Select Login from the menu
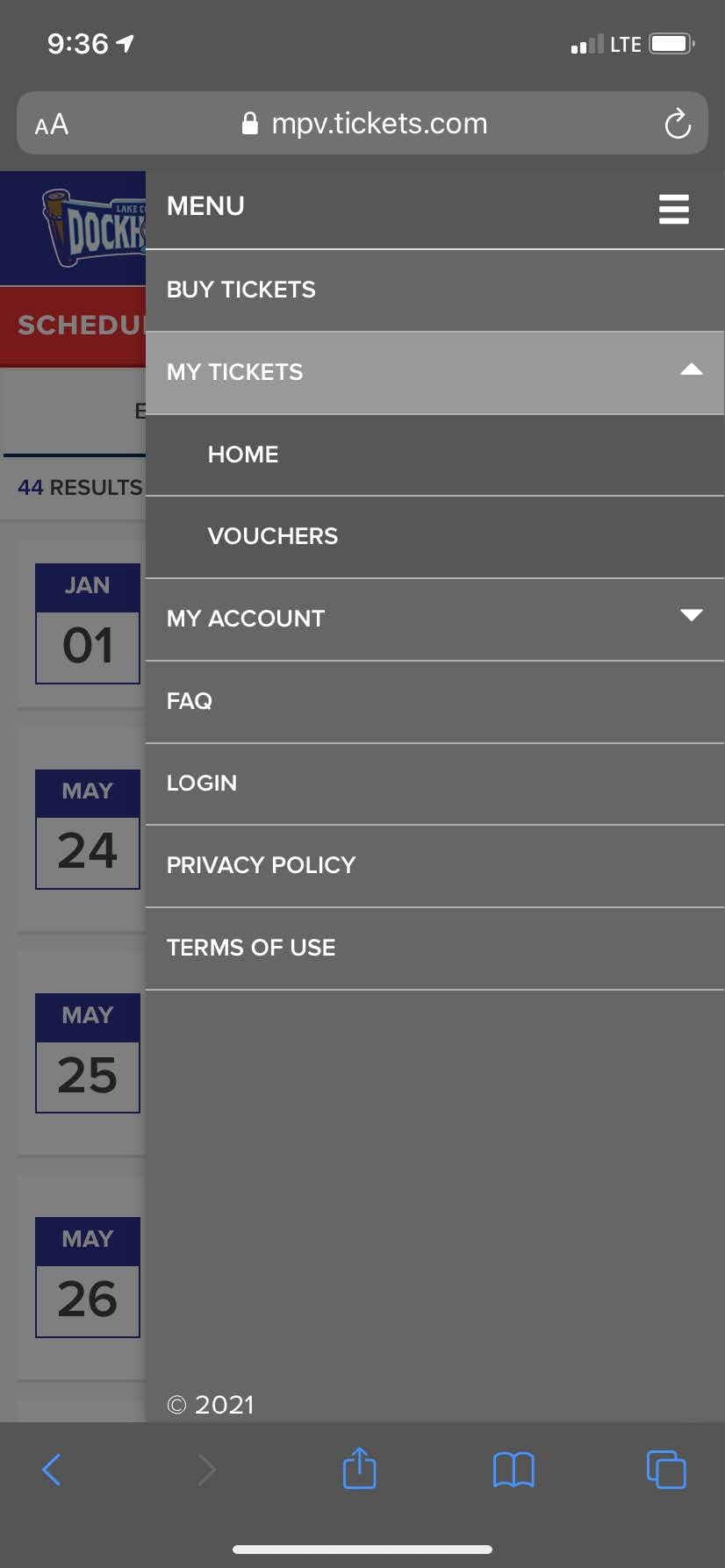Image resolution: width=725 pixels, height=1568 pixels. coord(434,784)
